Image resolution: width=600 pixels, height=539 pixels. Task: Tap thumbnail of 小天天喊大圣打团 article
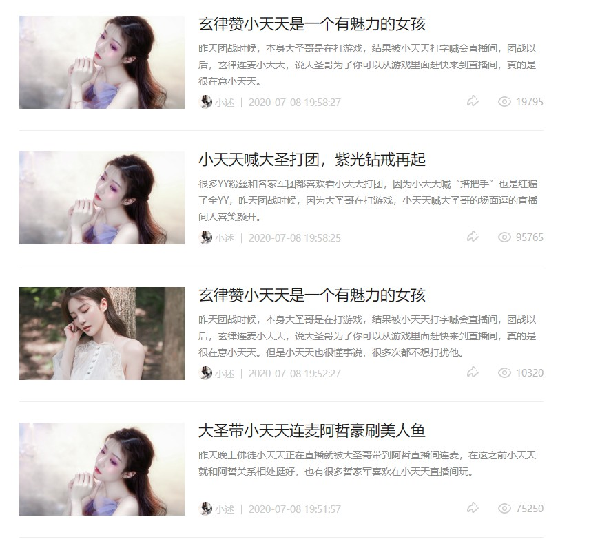point(102,198)
